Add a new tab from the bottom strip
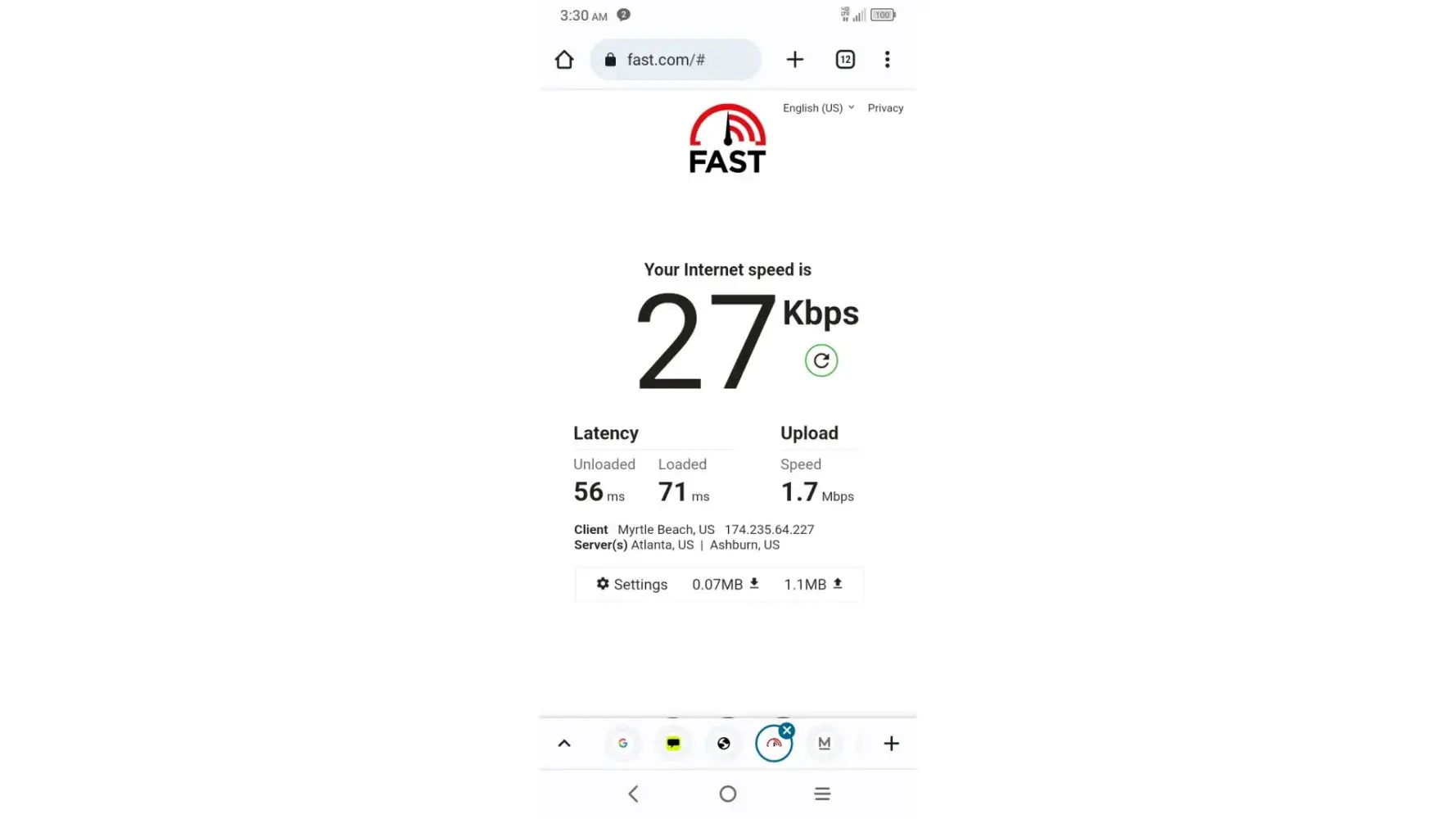Screen dimensions: 1456x819 click(891, 744)
